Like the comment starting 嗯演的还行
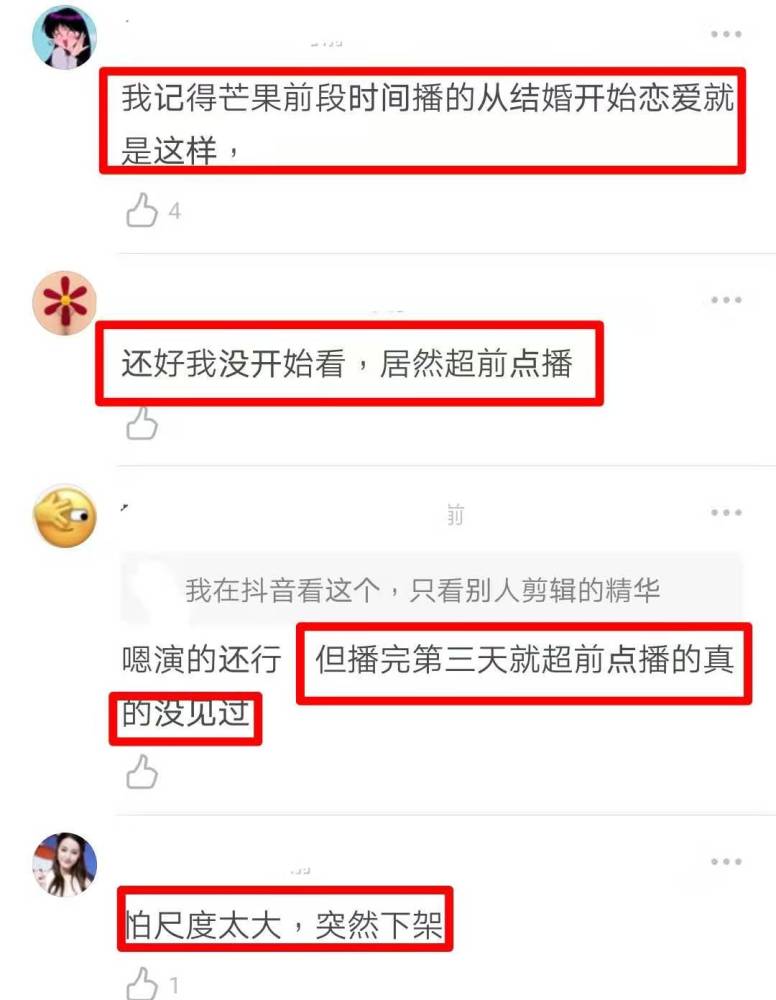Image resolution: width=776 pixels, height=1000 pixels. click(142, 771)
